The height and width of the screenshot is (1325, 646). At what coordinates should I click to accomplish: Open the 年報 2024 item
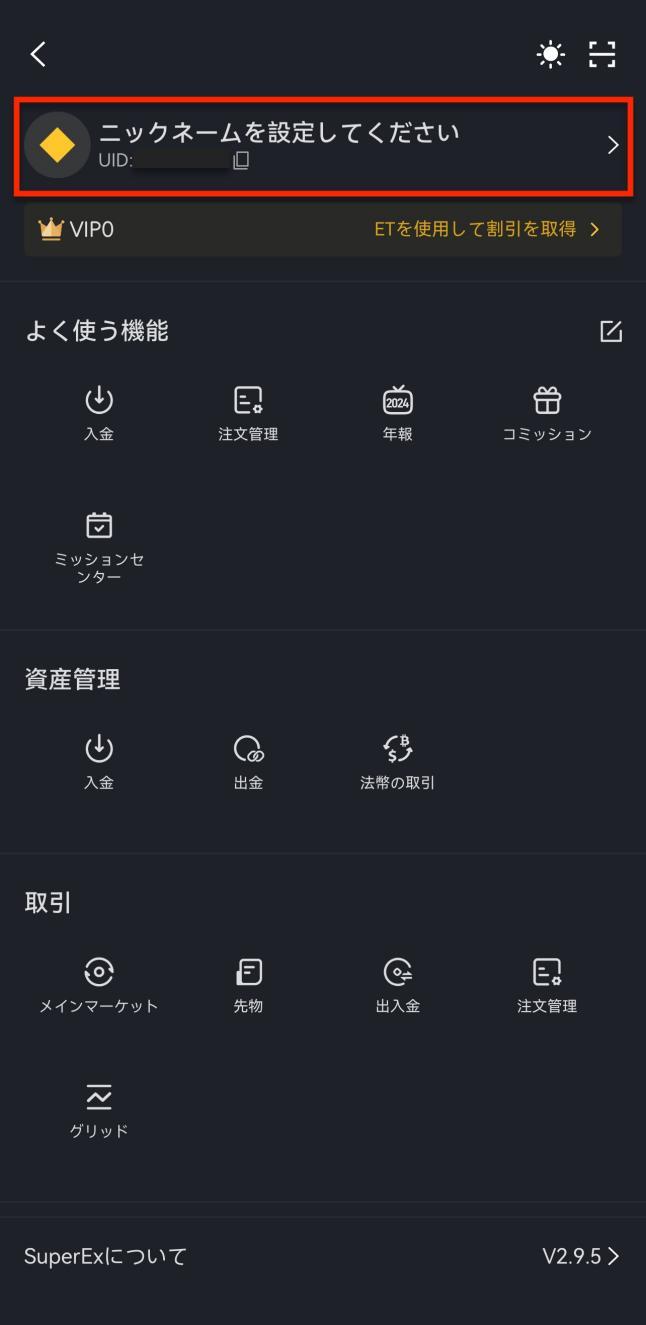coord(398,413)
